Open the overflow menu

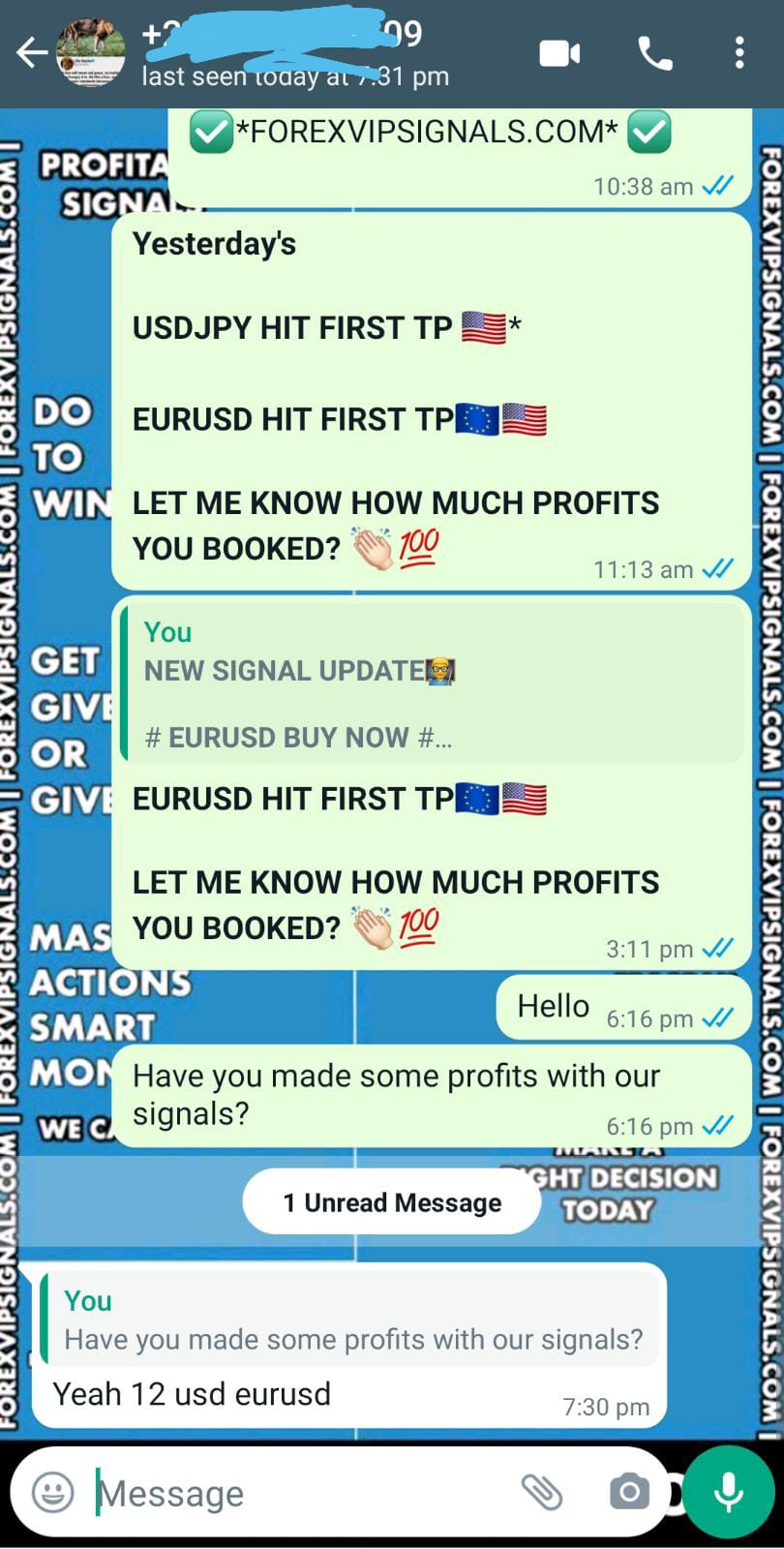739,53
